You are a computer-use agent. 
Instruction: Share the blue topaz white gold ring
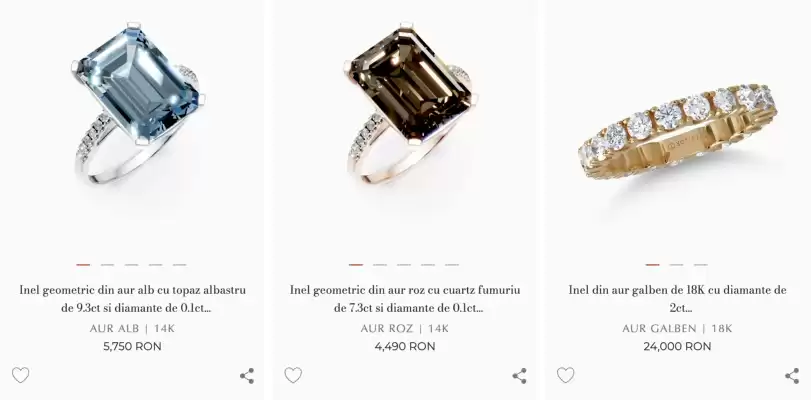pyautogui.click(x=247, y=376)
